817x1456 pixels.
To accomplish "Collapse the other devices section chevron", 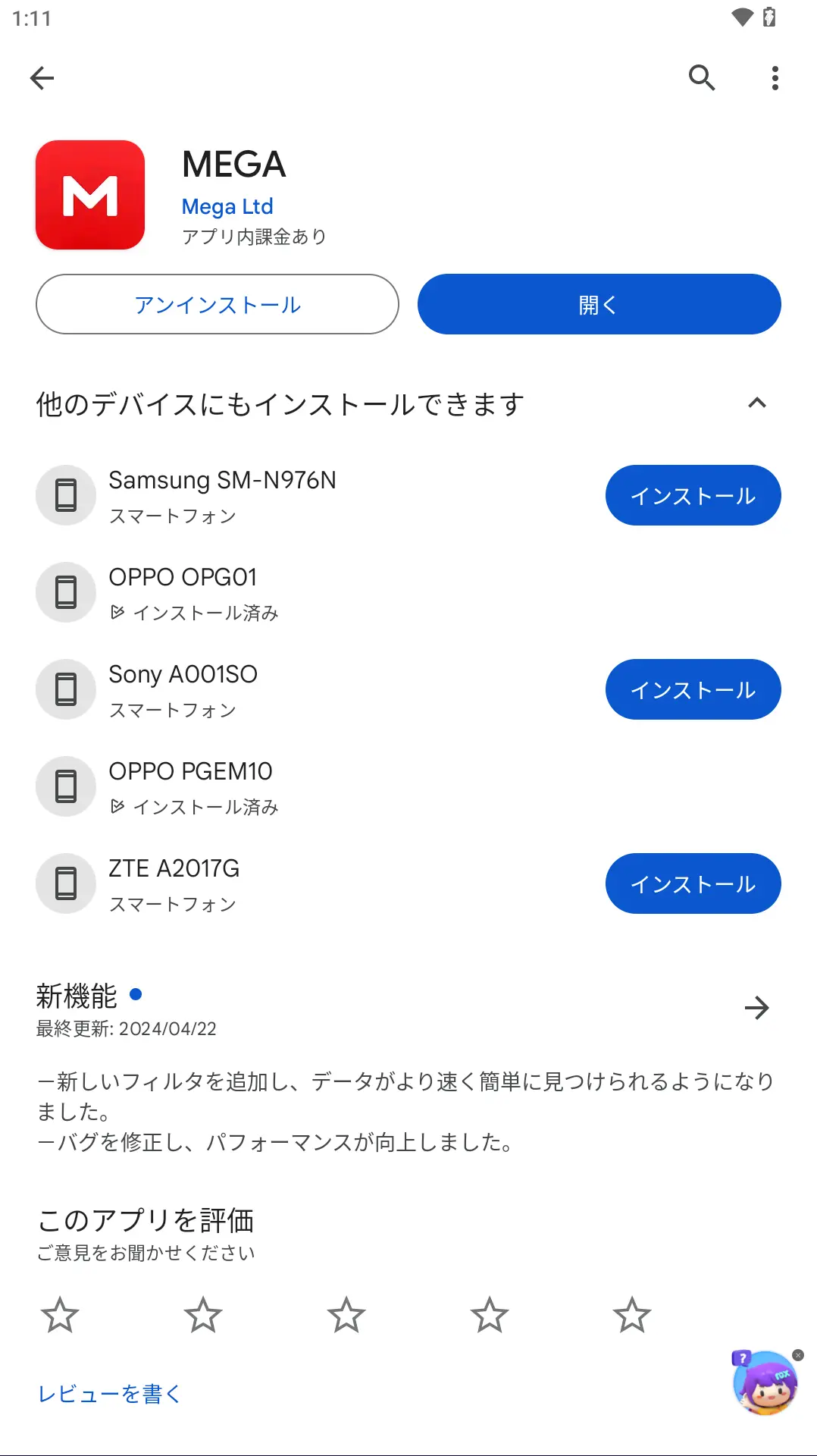I will pyautogui.click(x=757, y=403).
